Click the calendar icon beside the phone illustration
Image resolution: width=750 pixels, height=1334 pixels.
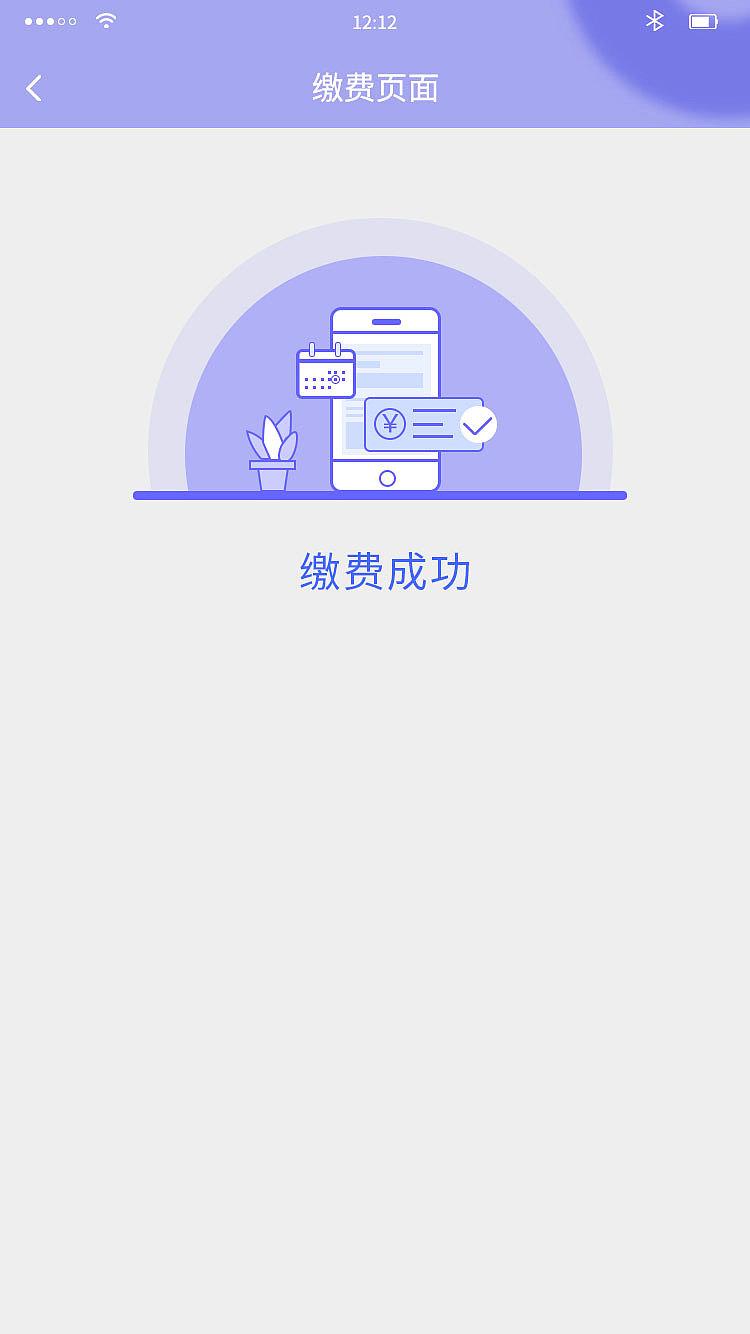(x=326, y=375)
